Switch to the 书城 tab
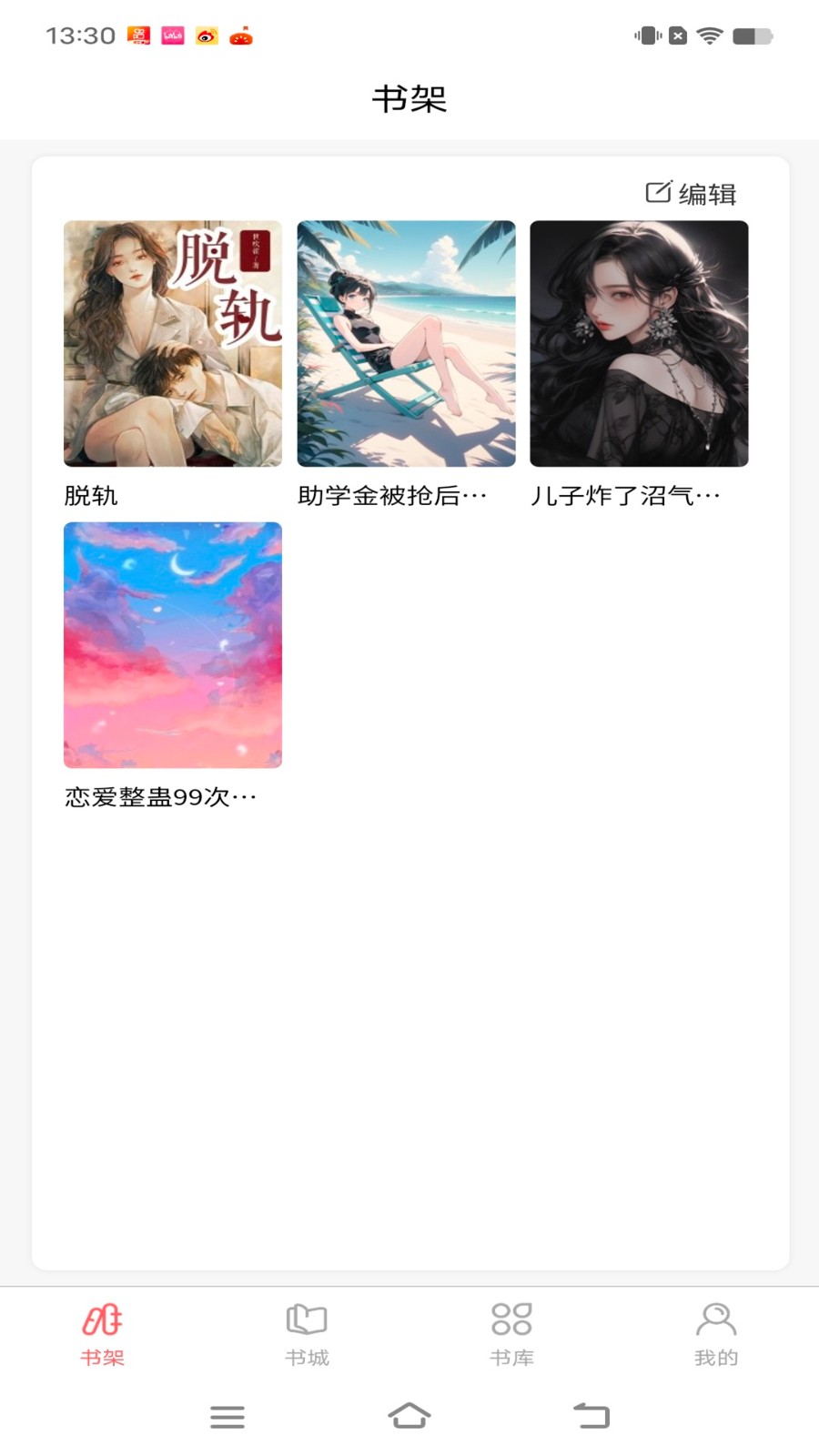 click(x=307, y=1331)
